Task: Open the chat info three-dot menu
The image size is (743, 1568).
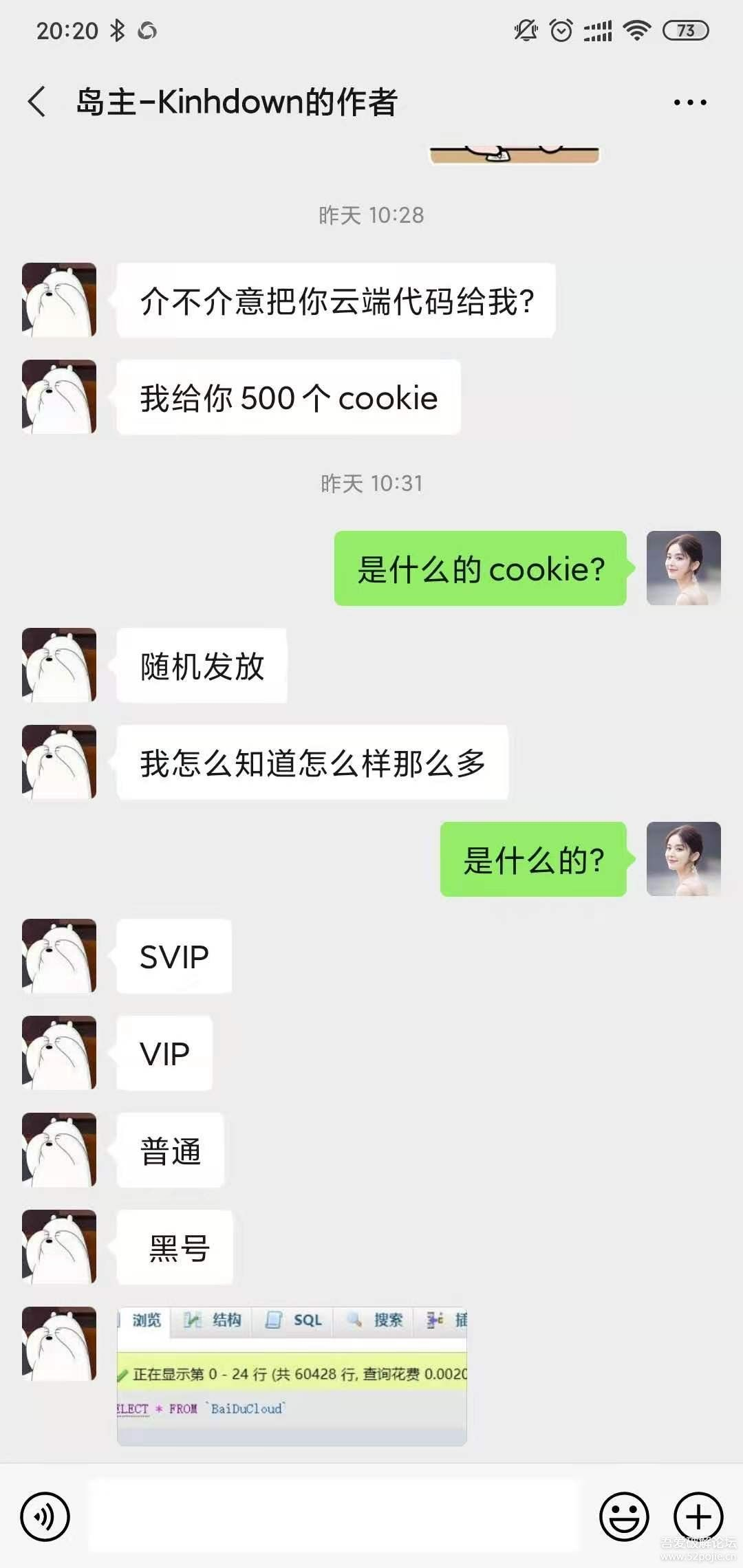Action: pos(689,102)
